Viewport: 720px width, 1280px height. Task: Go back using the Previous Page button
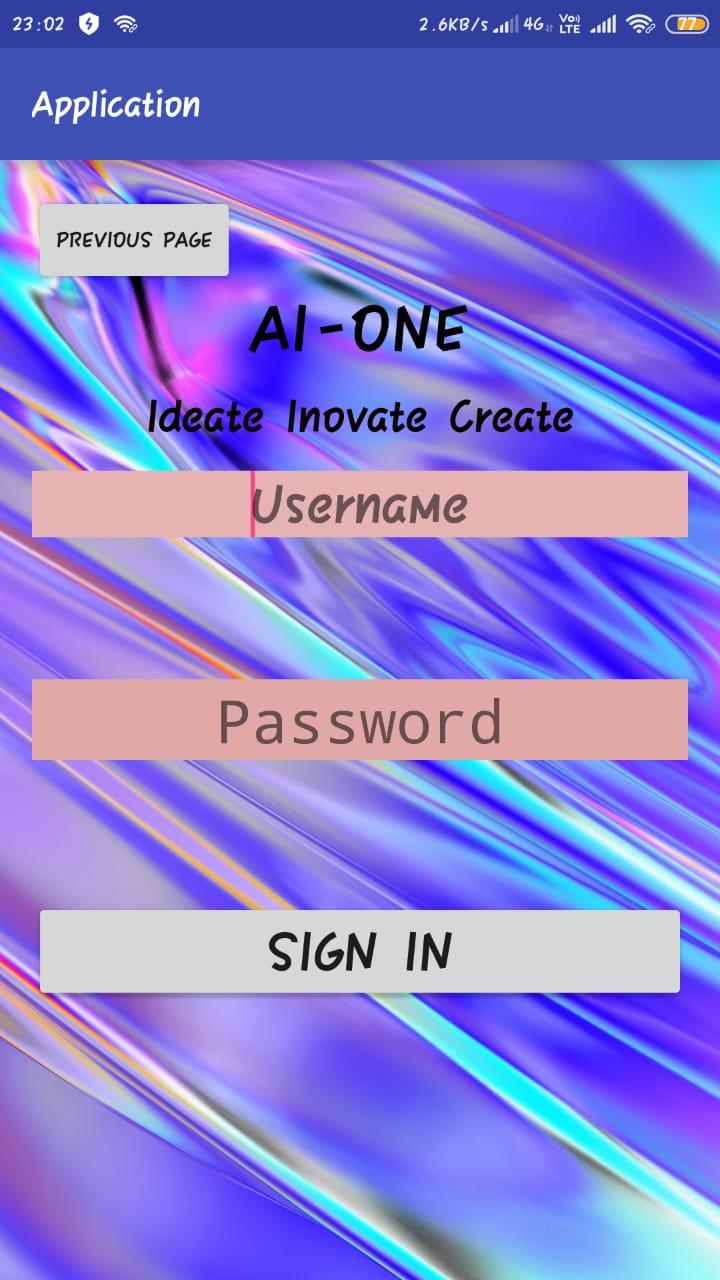[x=134, y=240]
